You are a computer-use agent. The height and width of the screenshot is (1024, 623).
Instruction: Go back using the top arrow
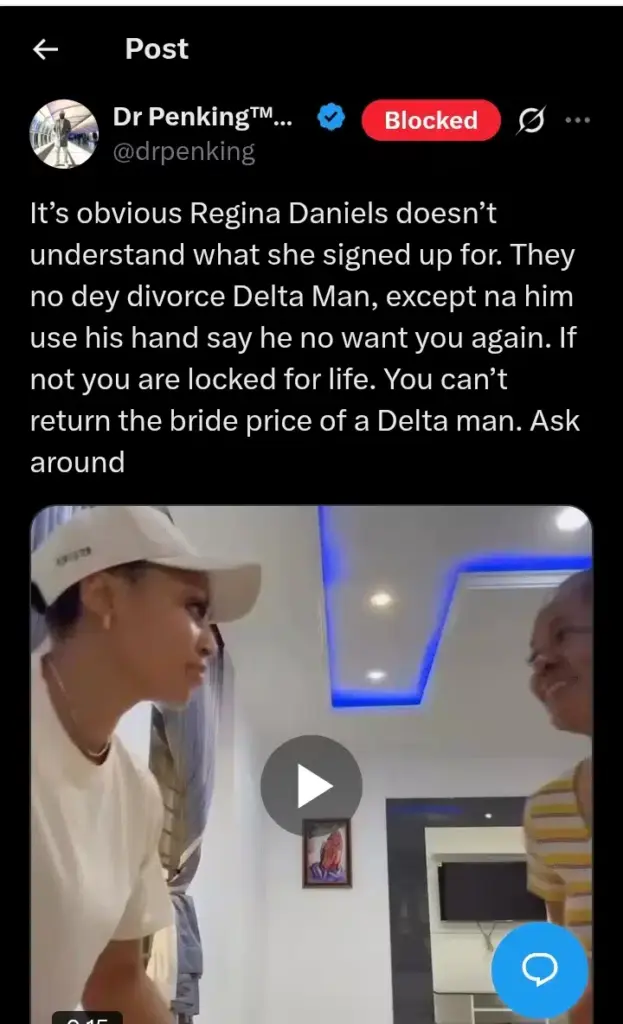pyautogui.click(x=46, y=50)
